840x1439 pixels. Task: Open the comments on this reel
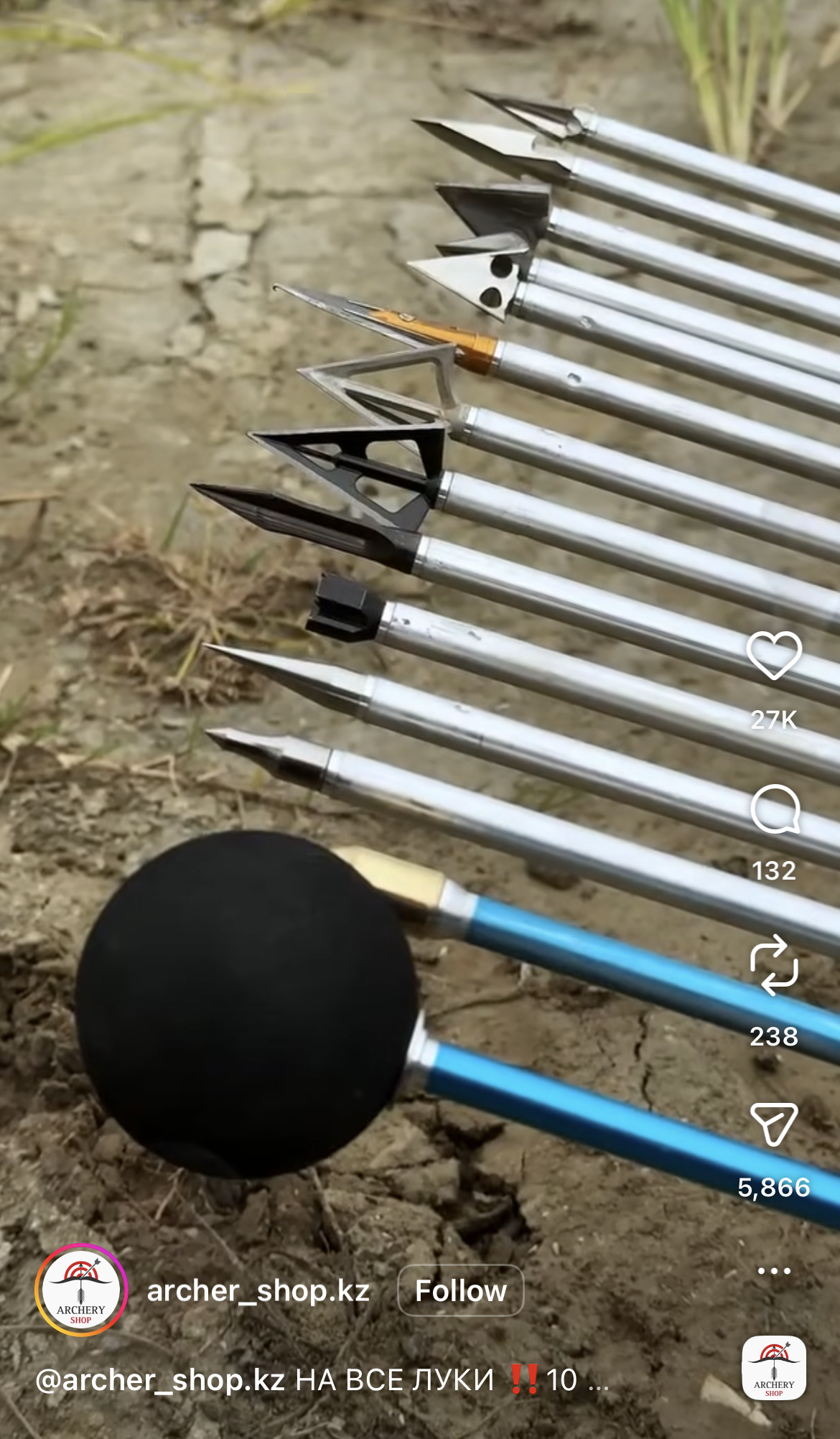click(x=774, y=809)
